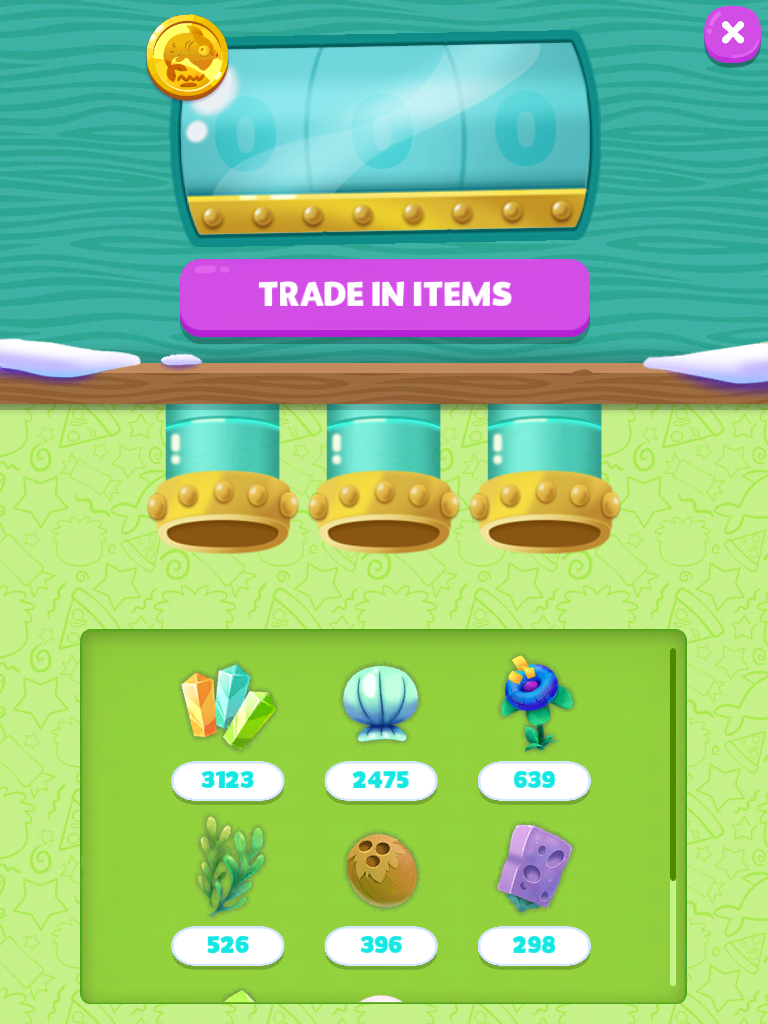
Task: Select the crystal shards item icon
Action: click(x=228, y=705)
